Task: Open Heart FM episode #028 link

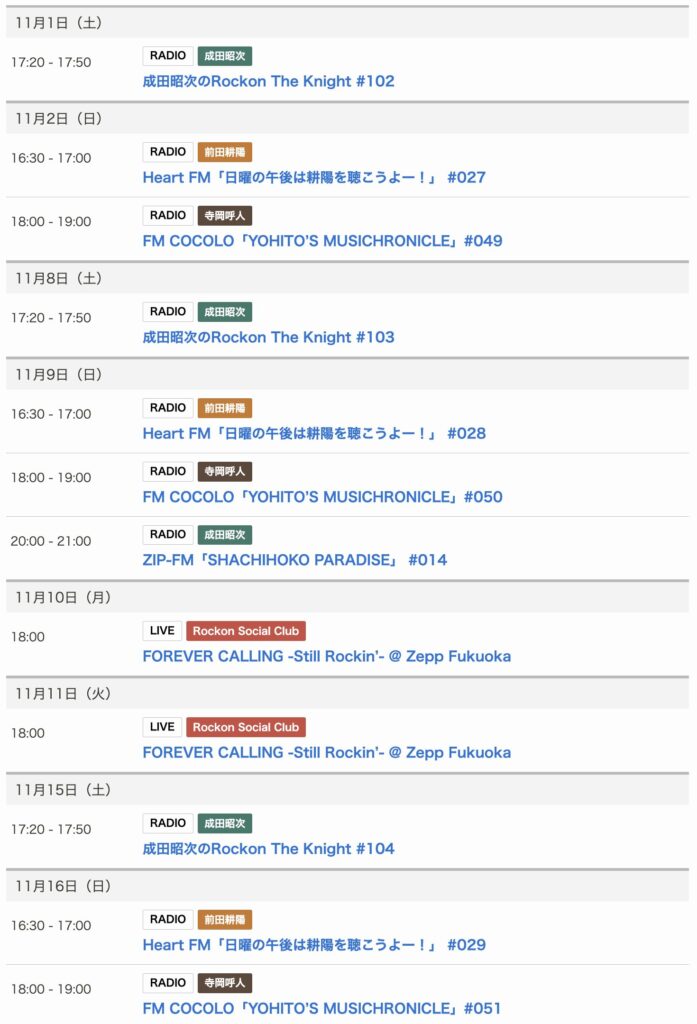Action: (314, 433)
